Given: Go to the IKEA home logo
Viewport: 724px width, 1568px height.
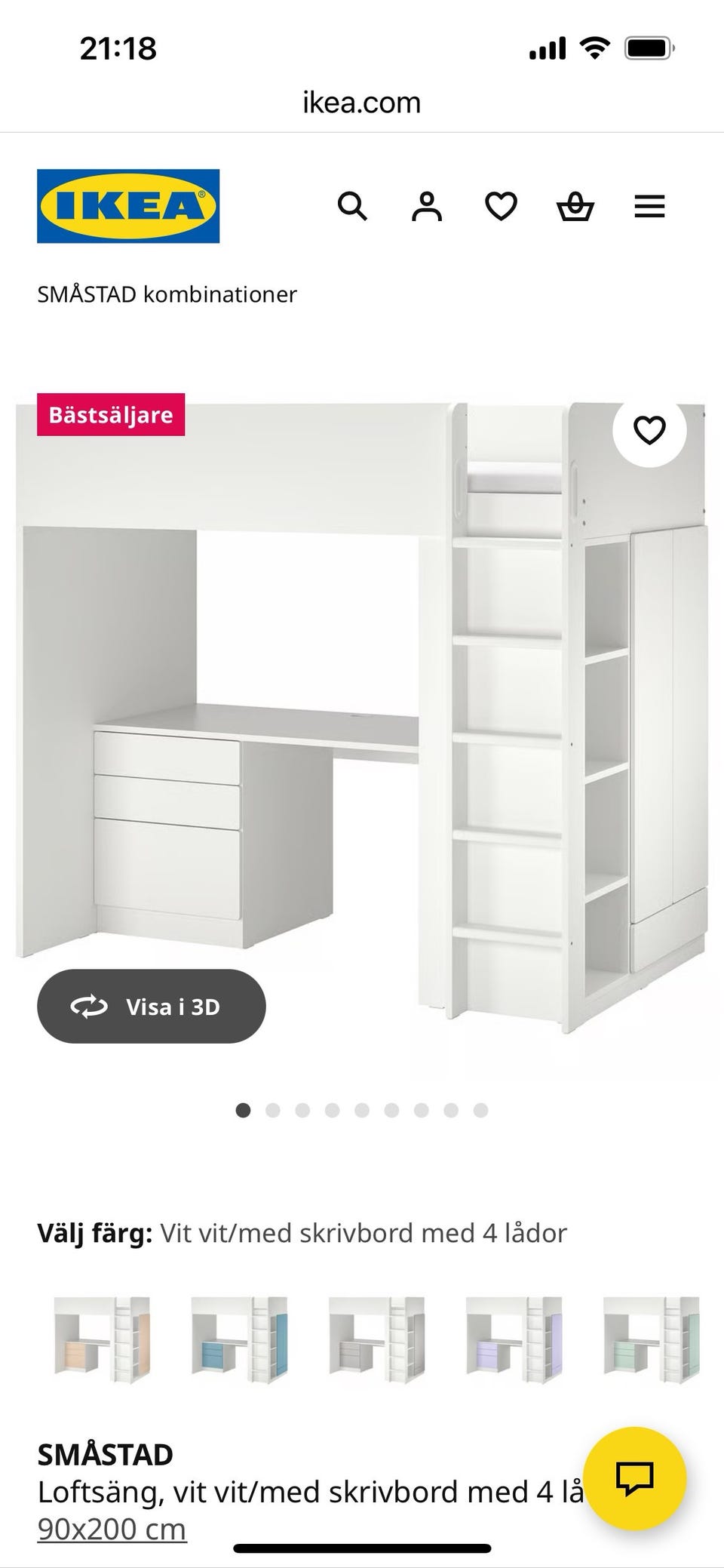Looking at the screenshot, I should click(x=128, y=206).
